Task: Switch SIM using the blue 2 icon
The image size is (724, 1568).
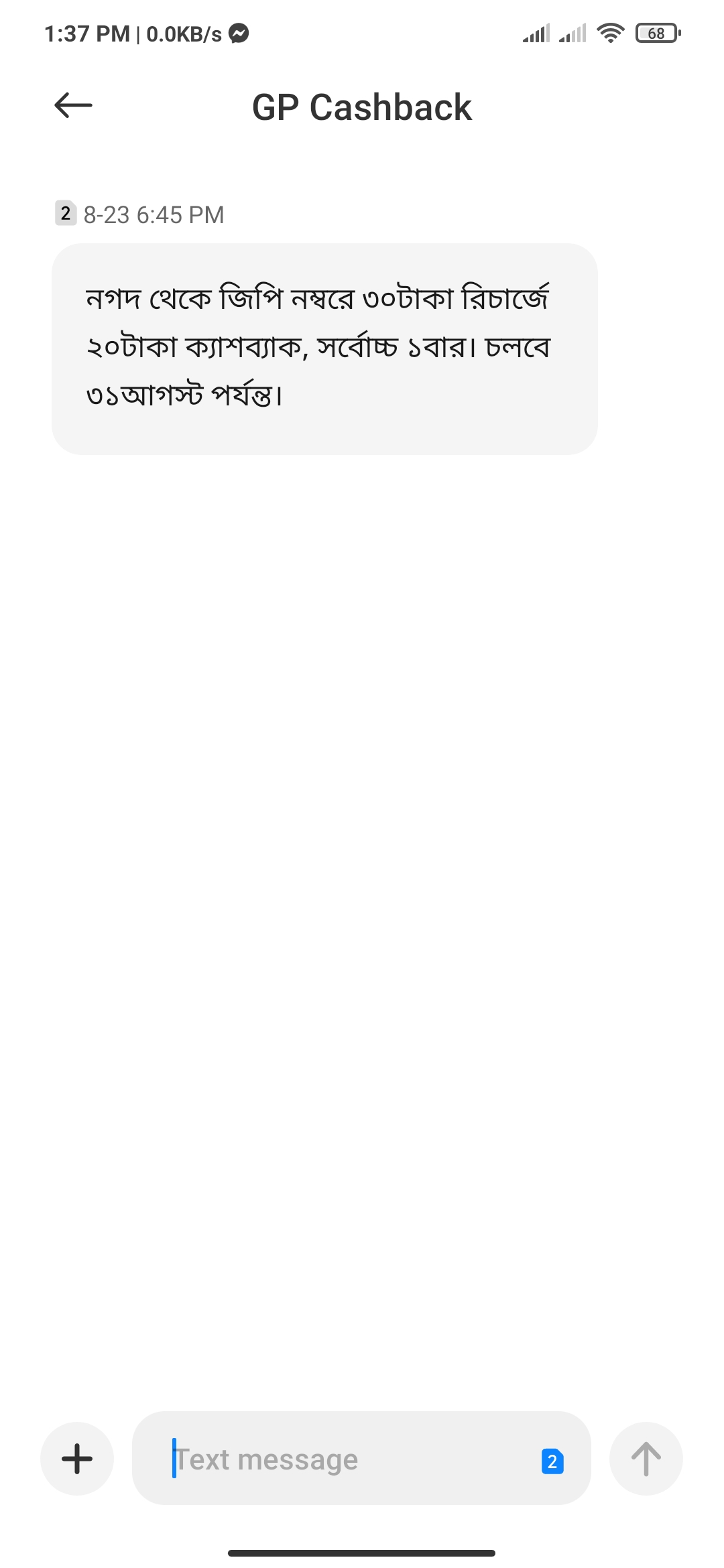Action: [552, 1461]
